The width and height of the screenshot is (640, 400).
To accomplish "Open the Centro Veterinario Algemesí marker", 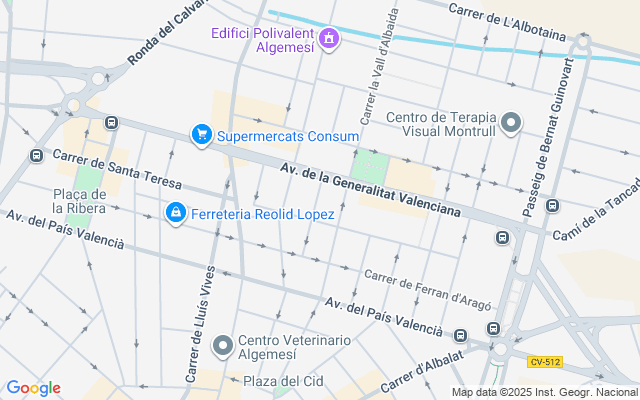I will tap(223, 346).
